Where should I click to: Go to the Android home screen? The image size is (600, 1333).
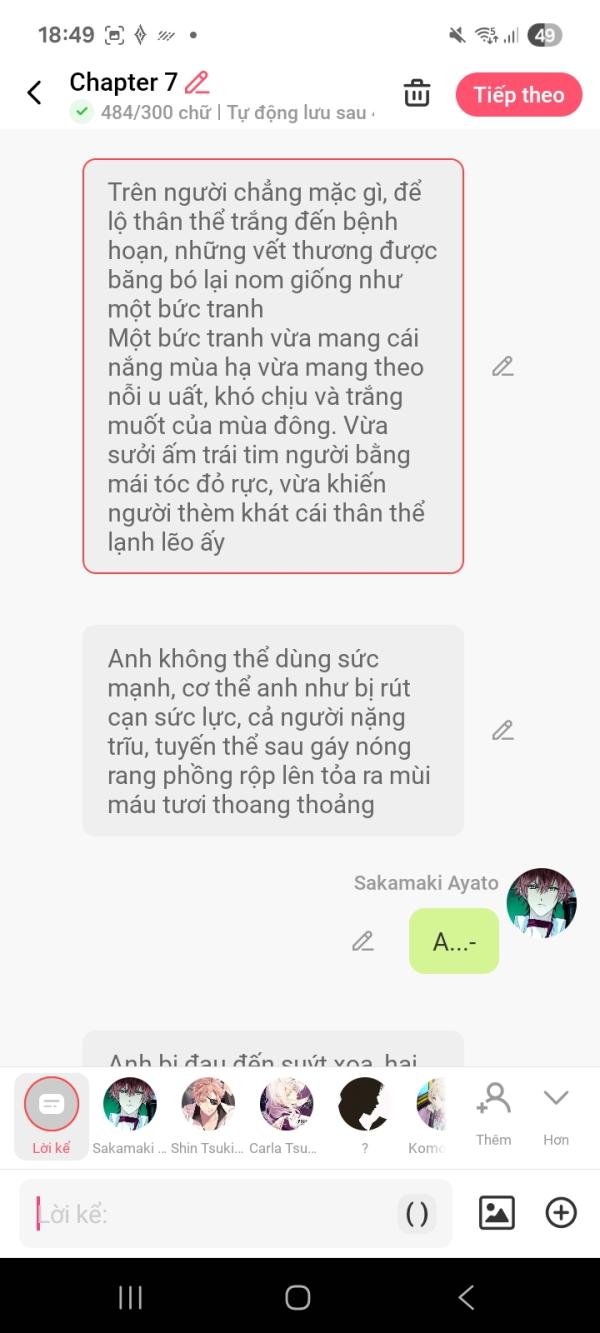click(298, 1297)
